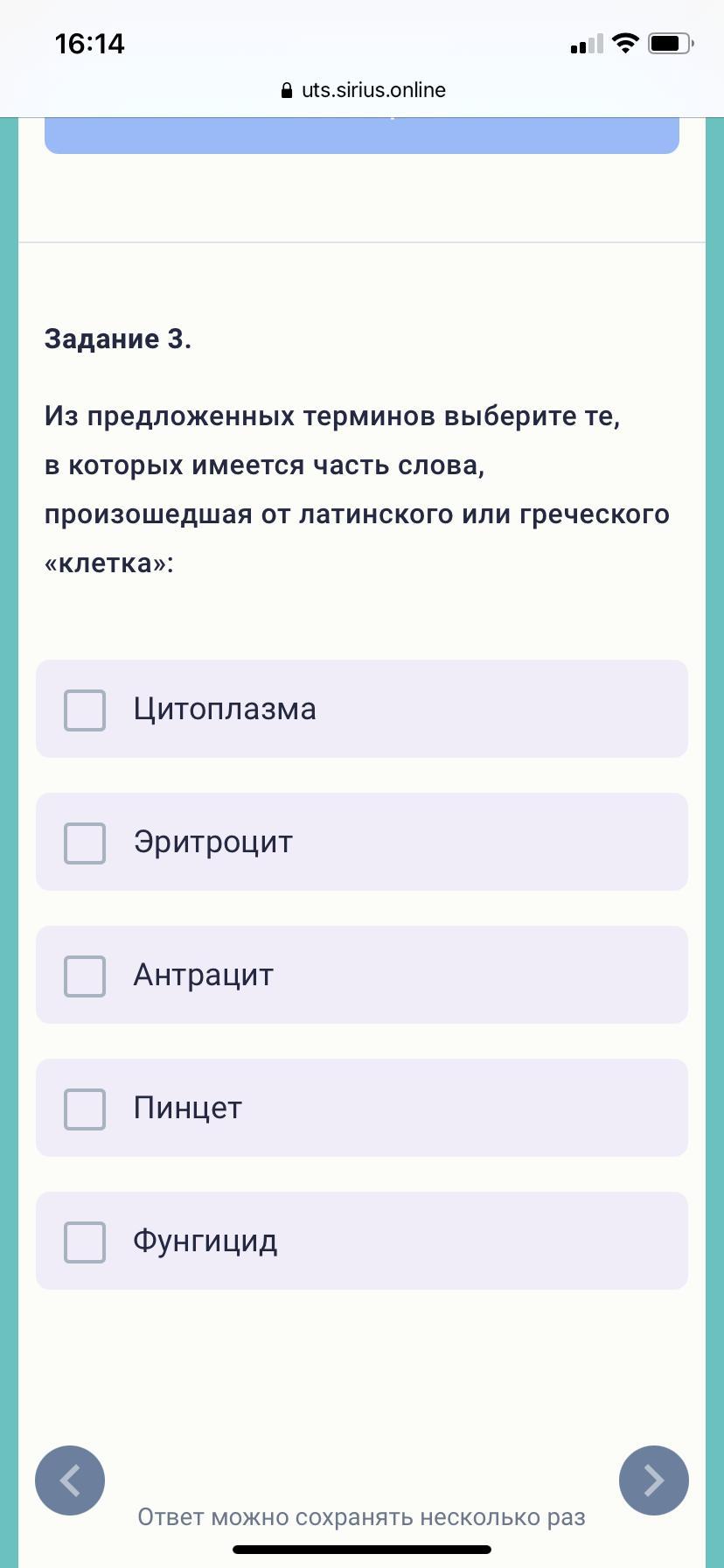Tick the Антрацит checkbox

point(85,976)
